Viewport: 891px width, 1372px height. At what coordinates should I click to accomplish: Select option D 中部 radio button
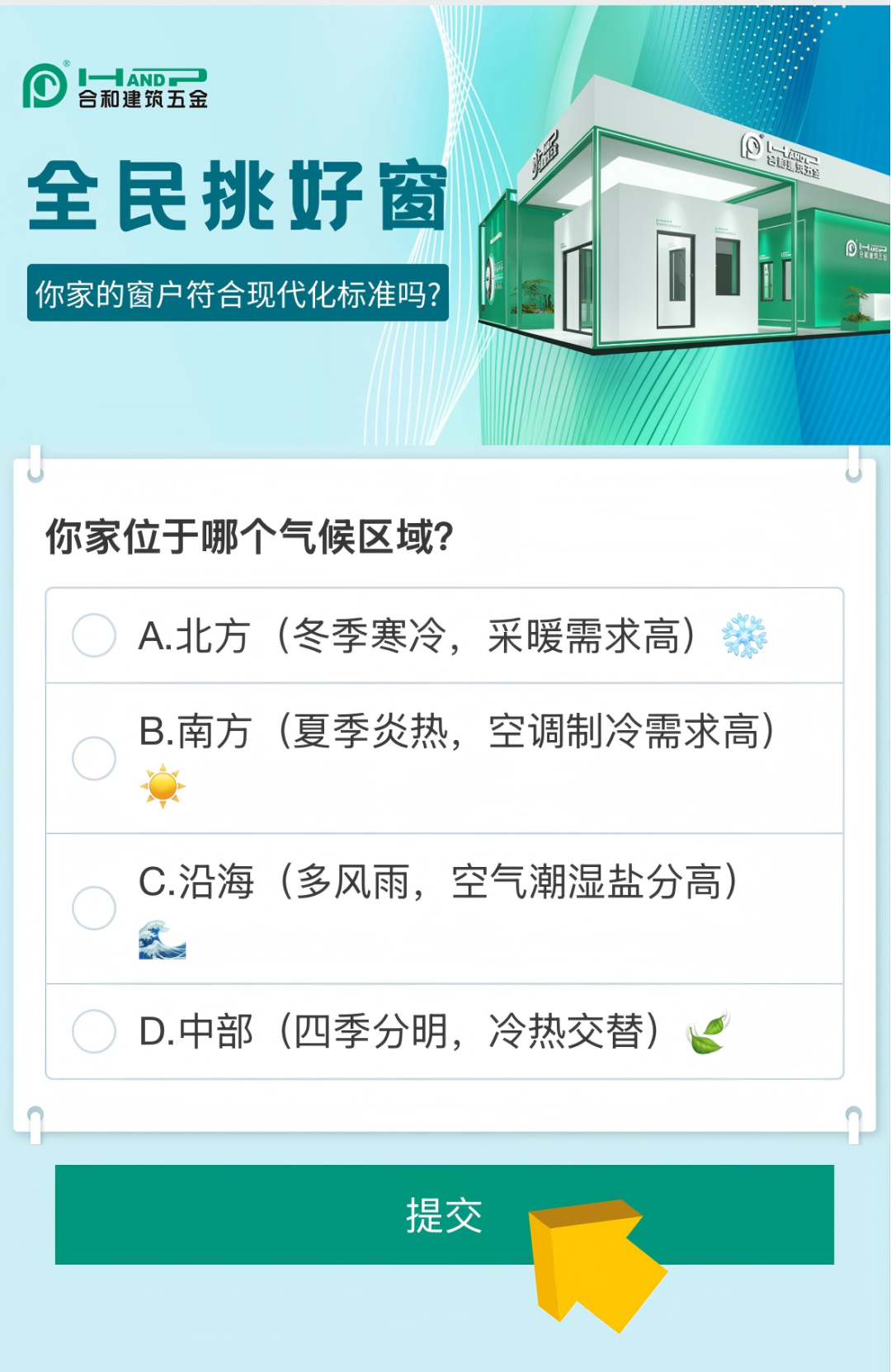(93, 1030)
